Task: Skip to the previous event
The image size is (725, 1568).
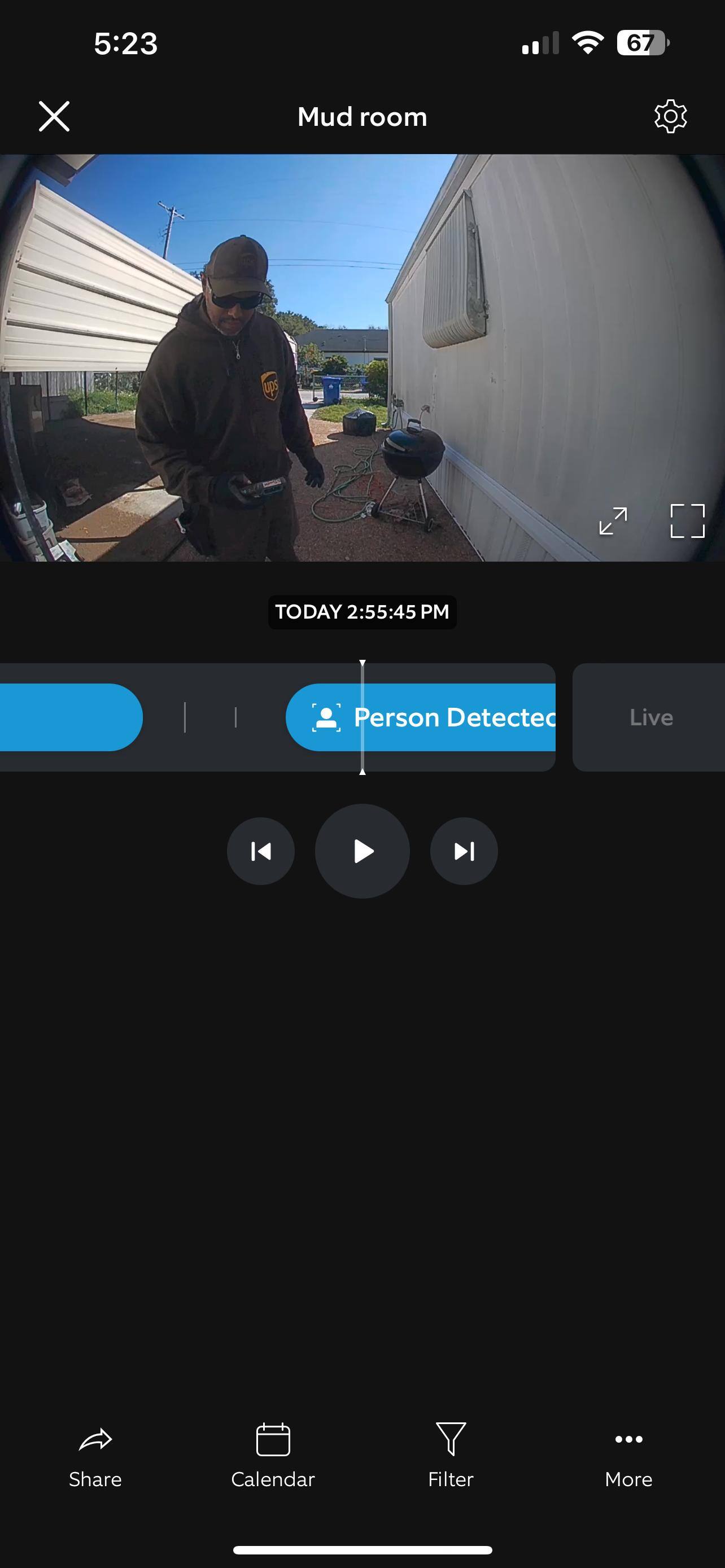Action: 260,851
